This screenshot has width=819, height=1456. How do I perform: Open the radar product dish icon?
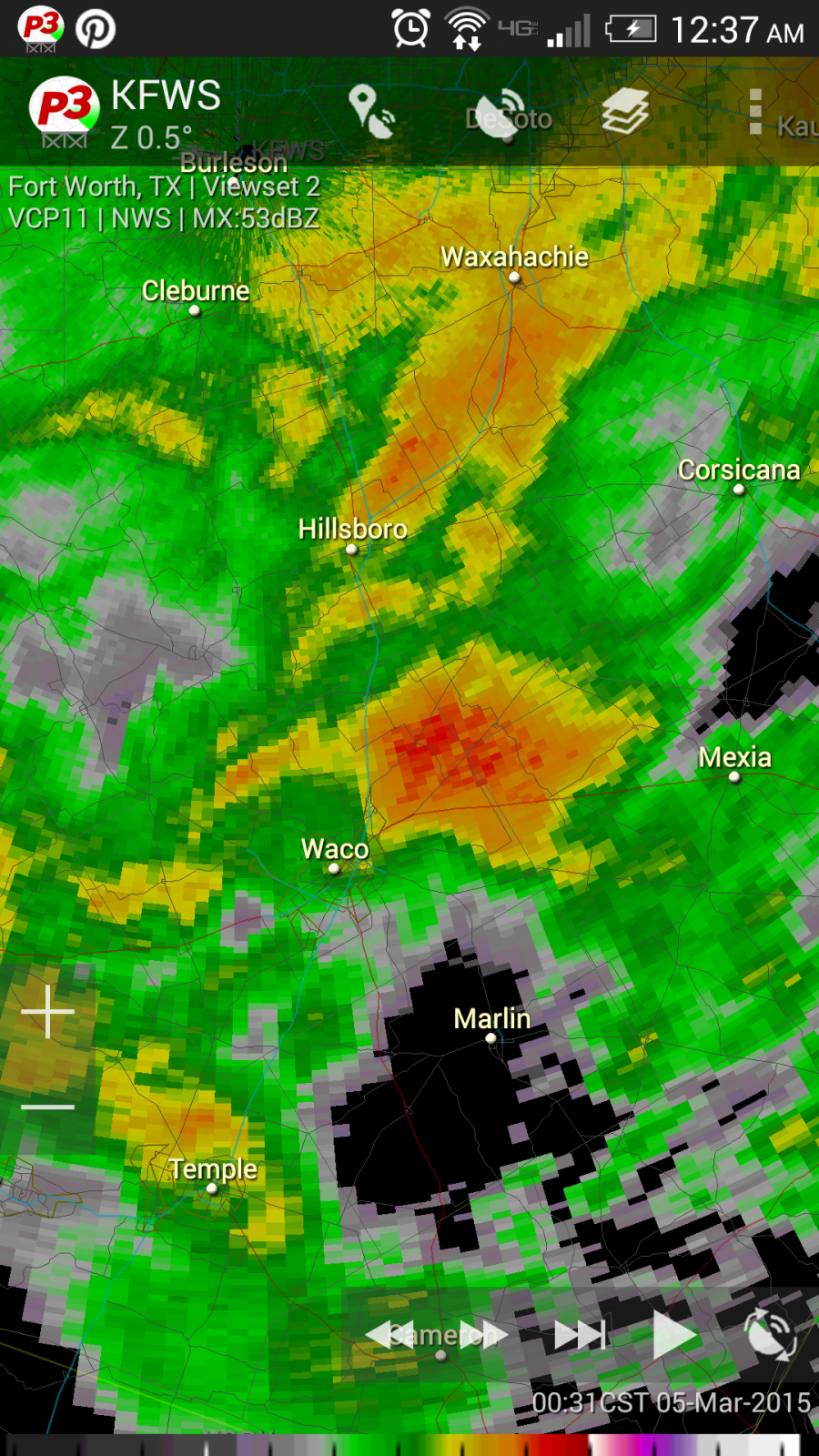(500, 114)
